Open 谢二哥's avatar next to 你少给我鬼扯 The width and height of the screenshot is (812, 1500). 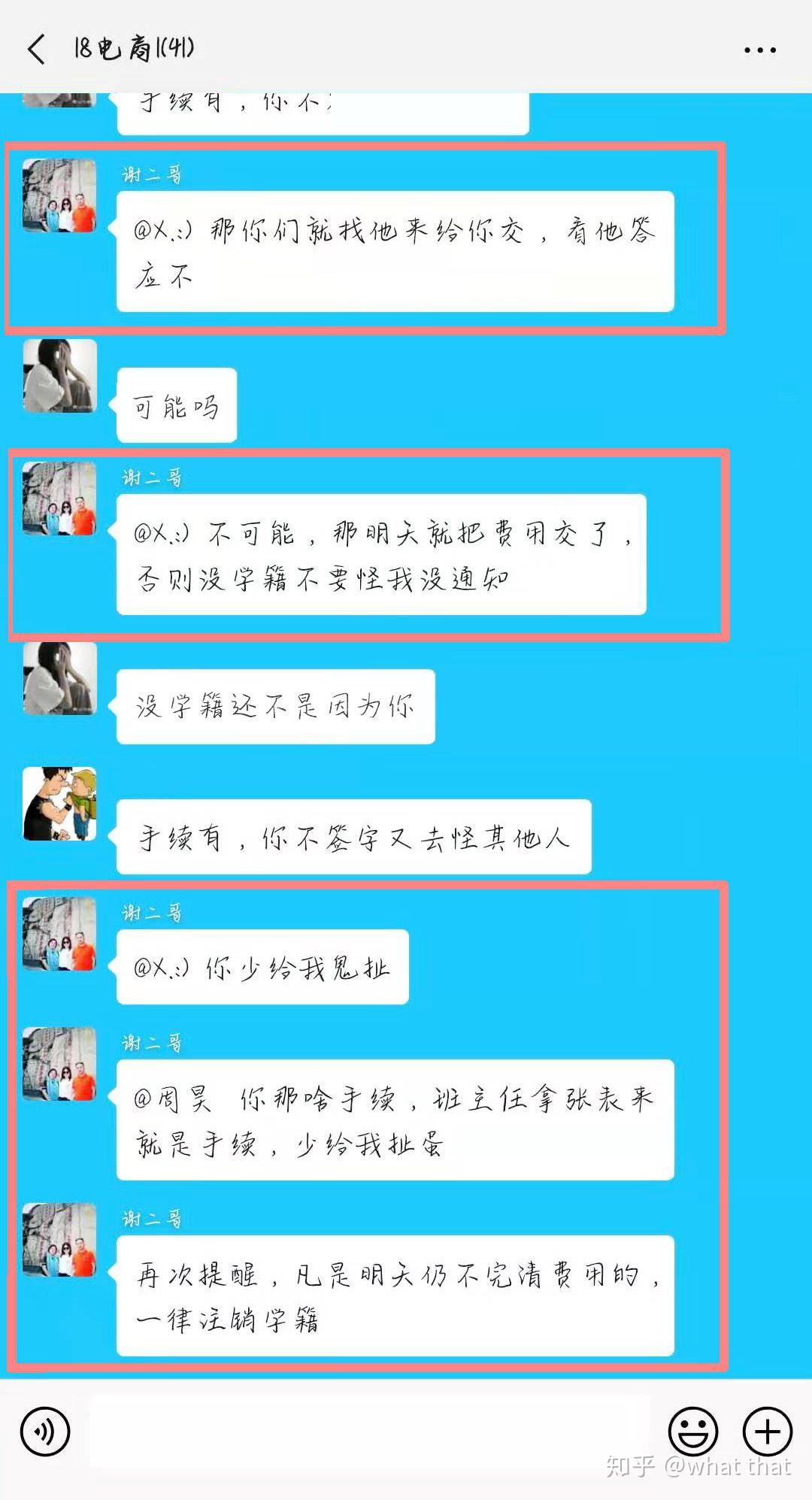click(x=60, y=933)
